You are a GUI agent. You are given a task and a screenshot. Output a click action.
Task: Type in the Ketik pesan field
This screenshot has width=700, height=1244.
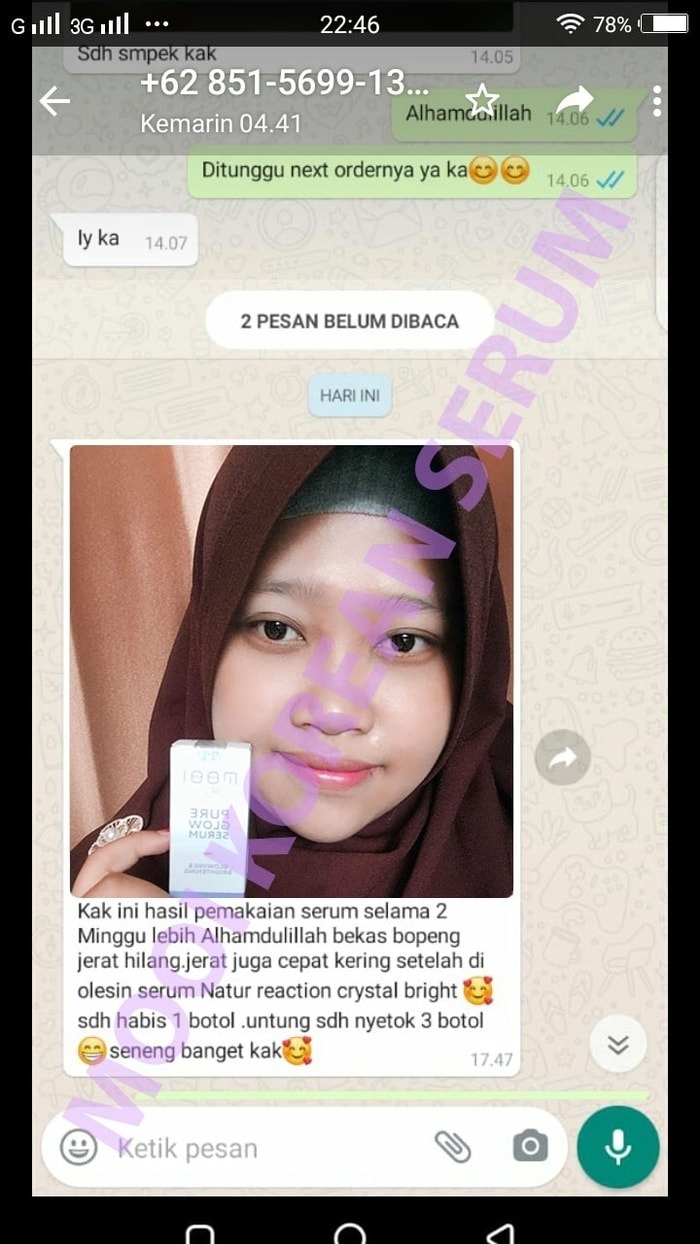[x=260, y=1148]
